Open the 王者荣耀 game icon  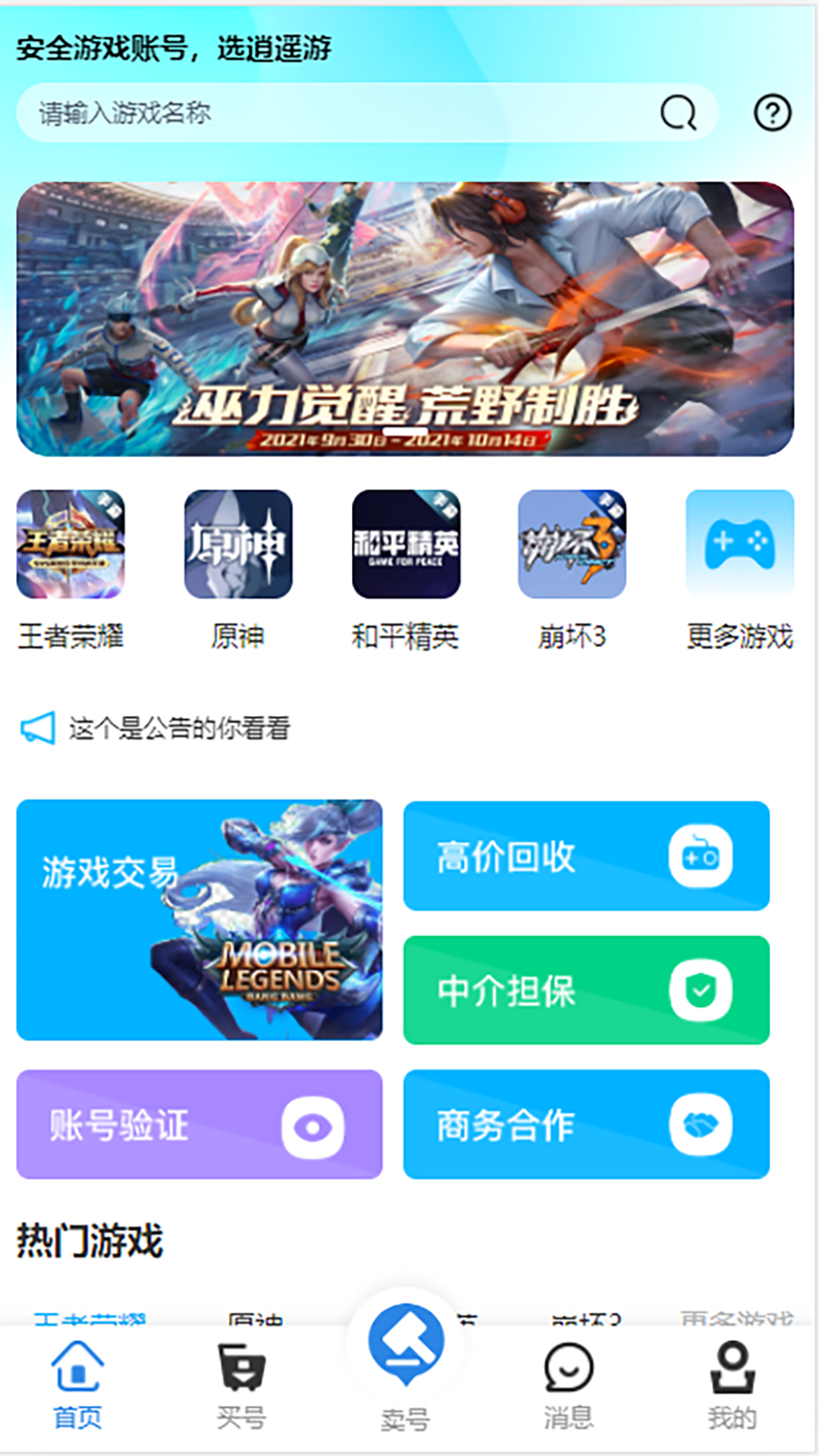71,544
